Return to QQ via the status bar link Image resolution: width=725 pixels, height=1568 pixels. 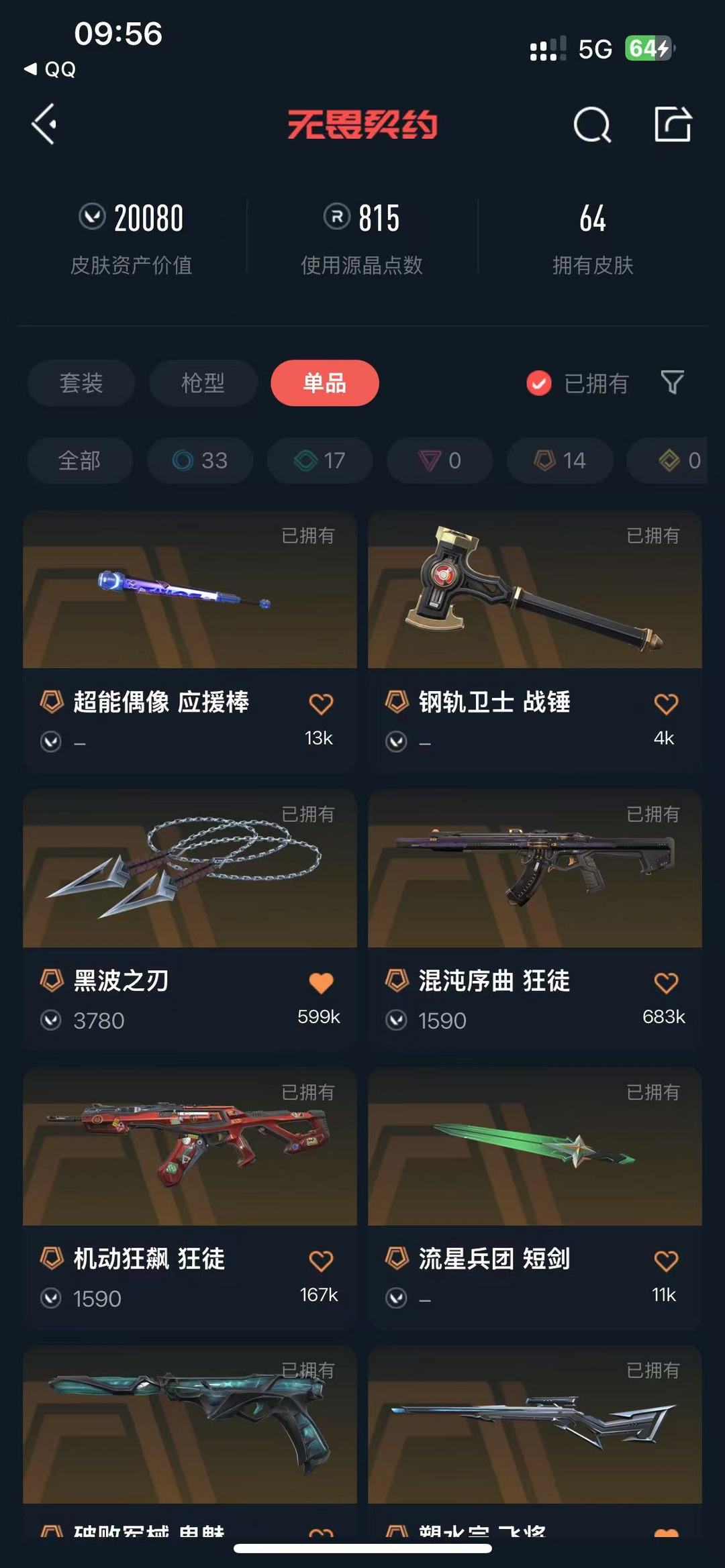click(x=50, y=69)
